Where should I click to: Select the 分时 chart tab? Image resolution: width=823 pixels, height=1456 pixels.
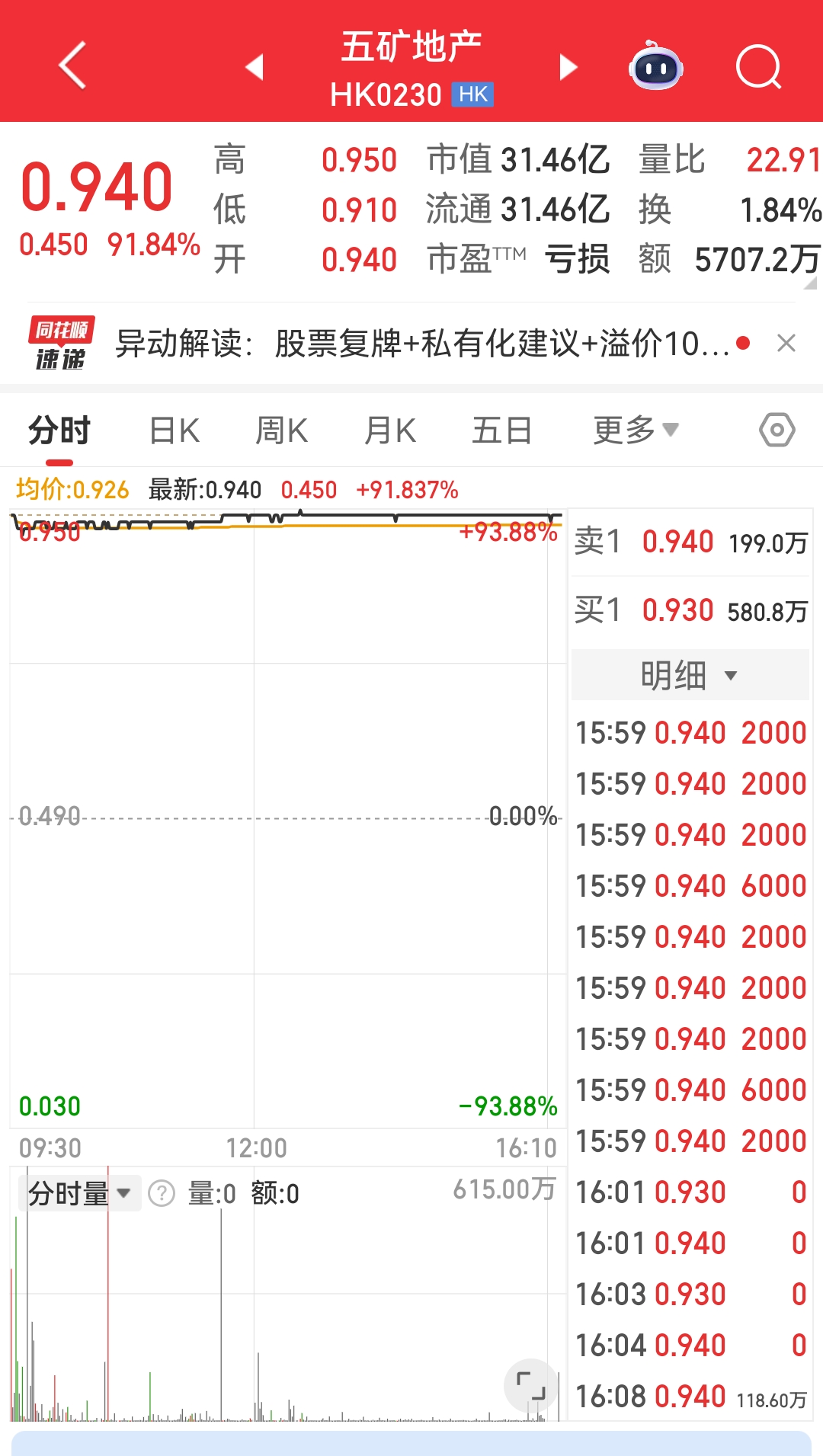coord(59,430)
